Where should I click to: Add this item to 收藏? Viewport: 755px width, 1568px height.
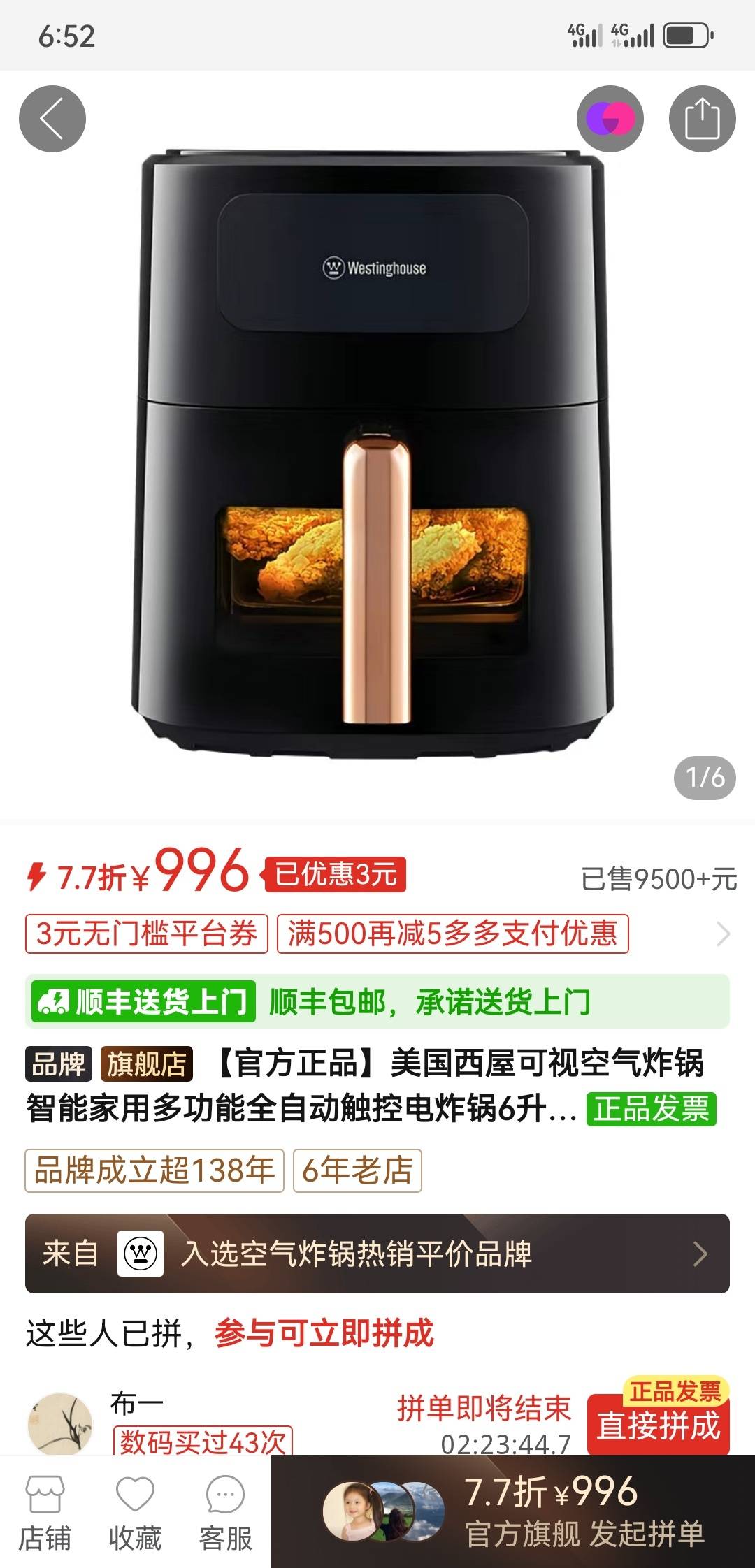pyautogui.click(x=135, y=1512)
